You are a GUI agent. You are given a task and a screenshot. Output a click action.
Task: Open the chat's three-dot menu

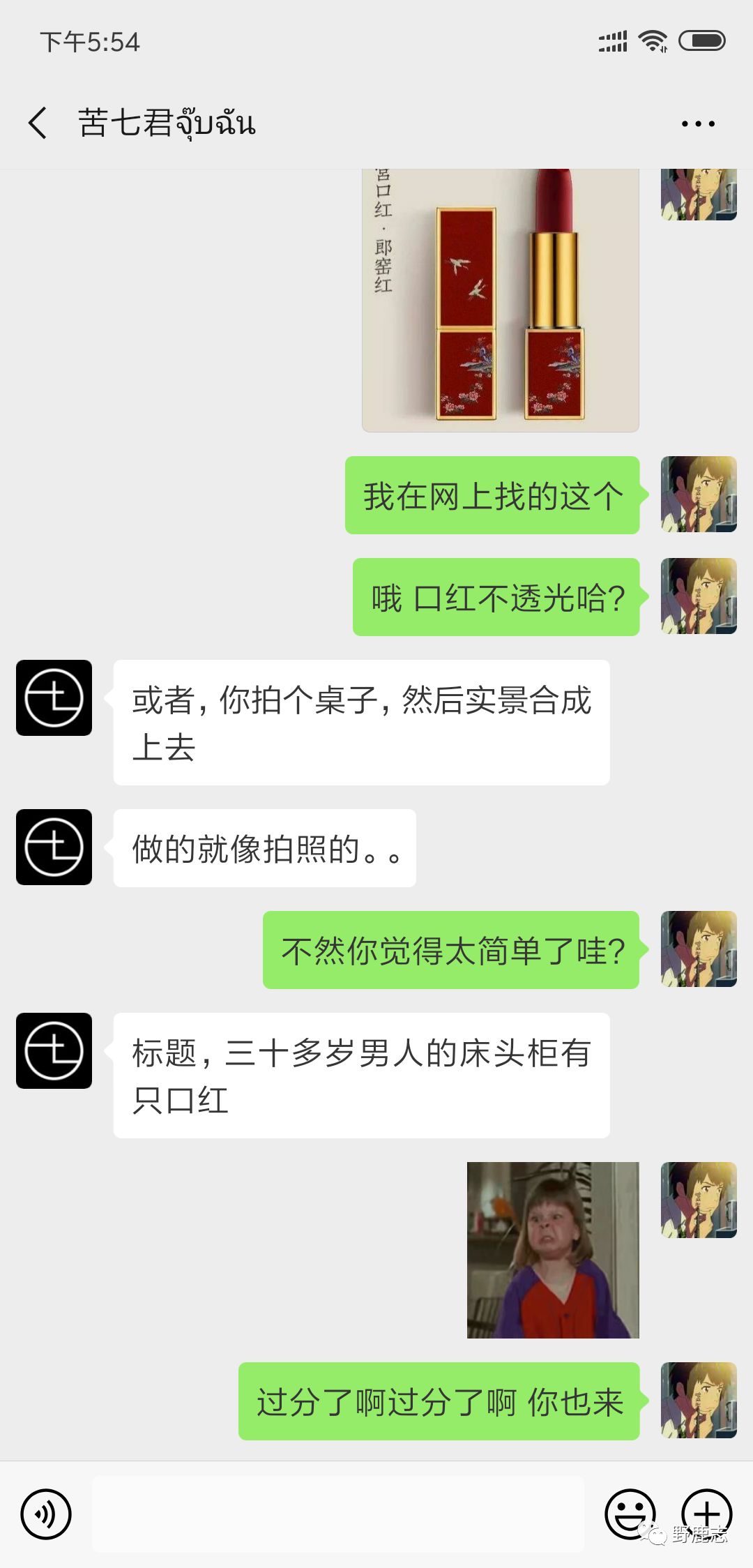(x=698, y=124)
